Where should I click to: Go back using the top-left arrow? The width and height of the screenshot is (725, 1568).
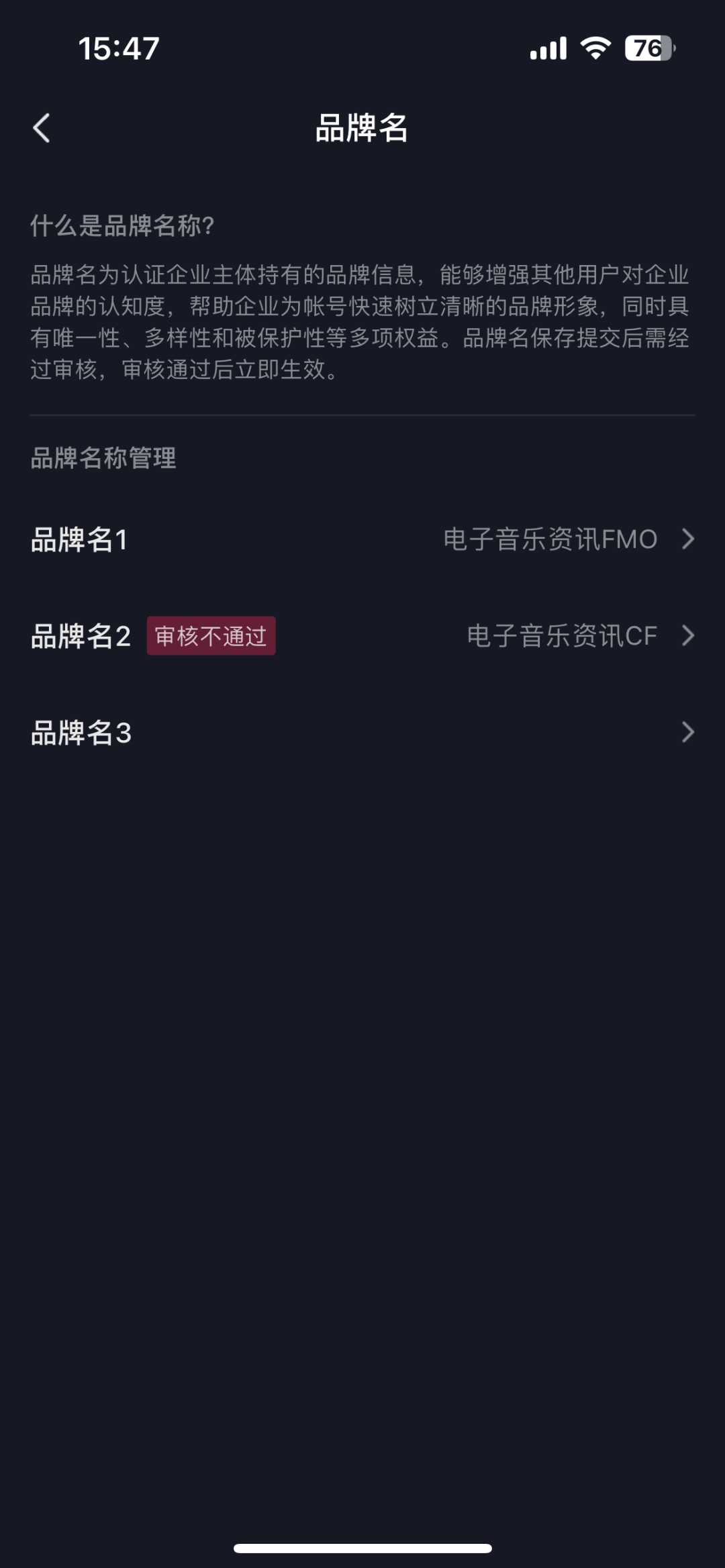[x=42, y=127]
